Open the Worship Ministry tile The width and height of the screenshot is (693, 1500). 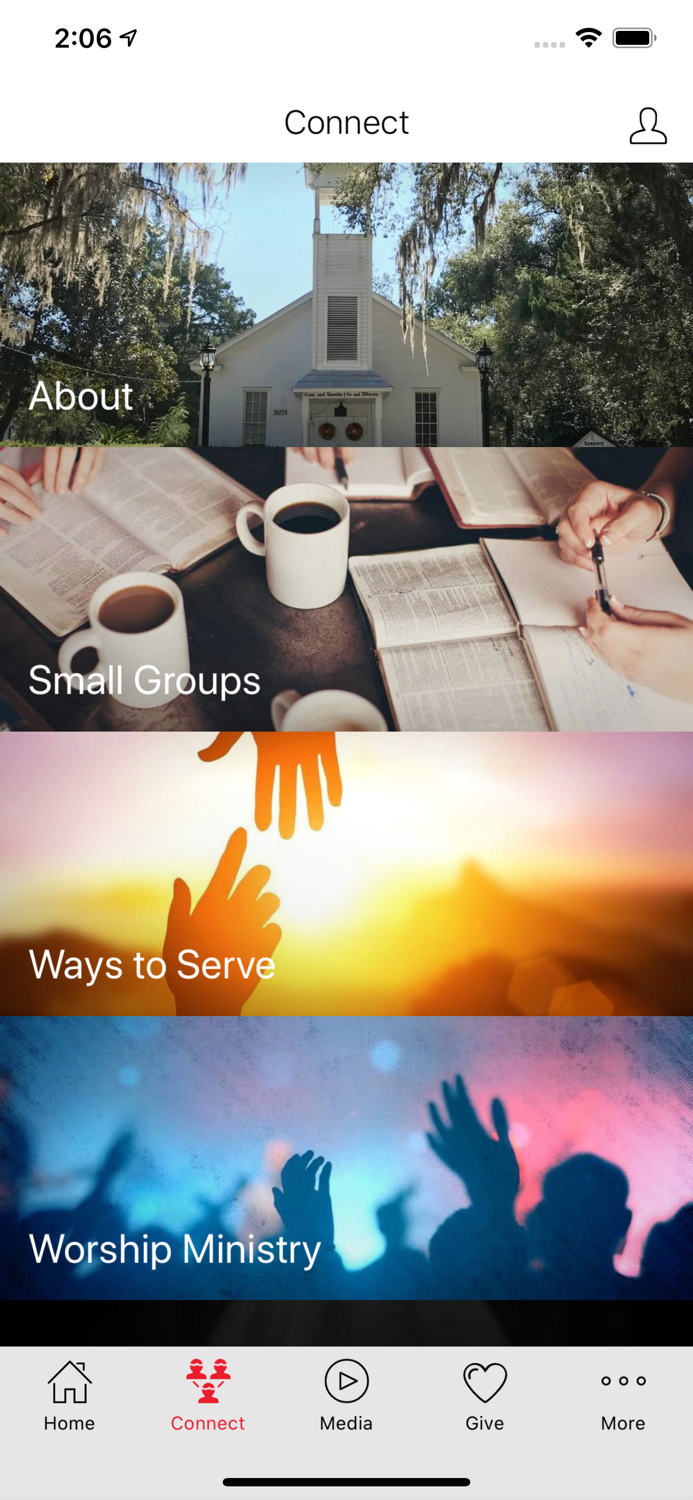click(x=346, y=1158)
